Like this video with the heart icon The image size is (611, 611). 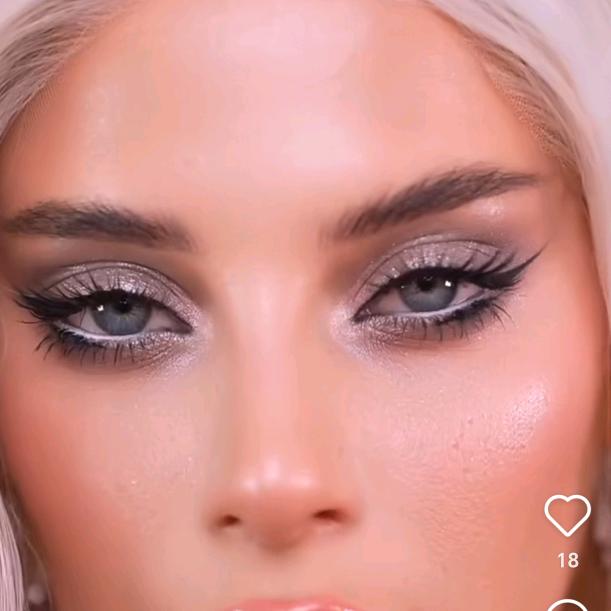[567, 515]
